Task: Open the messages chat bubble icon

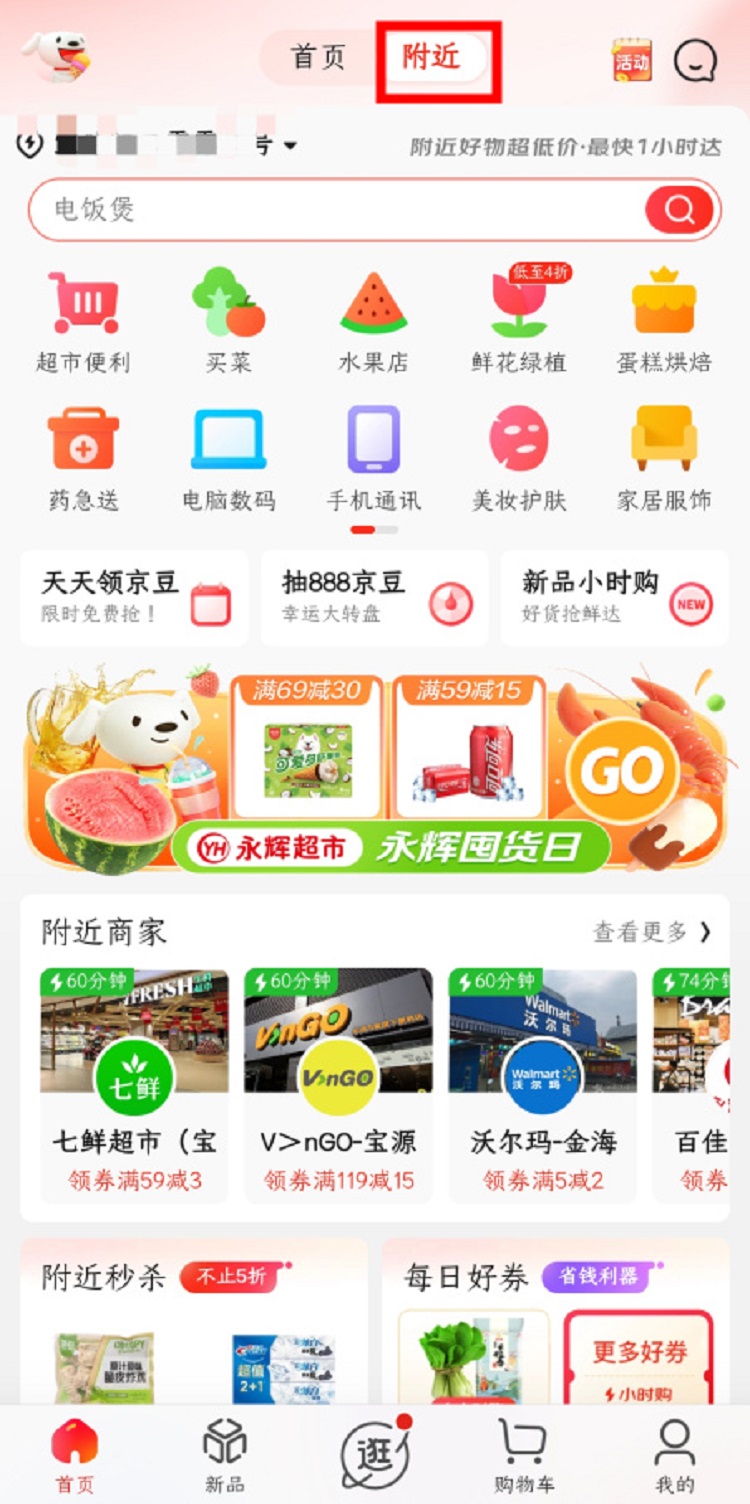Action: pyautogui.click(x=695, y=60)
